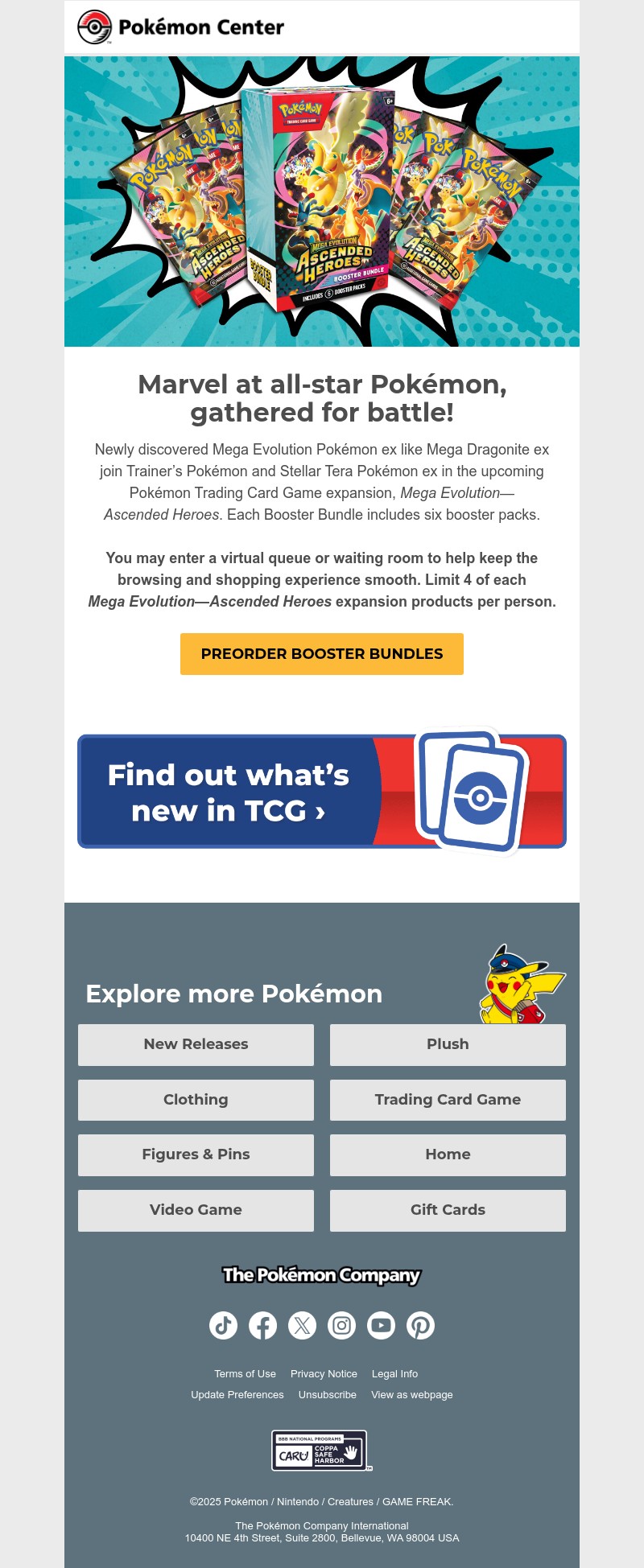Screen dimensions: 644x1568
Task: Open the Plush category
Action: click(x=448, y=1044)
